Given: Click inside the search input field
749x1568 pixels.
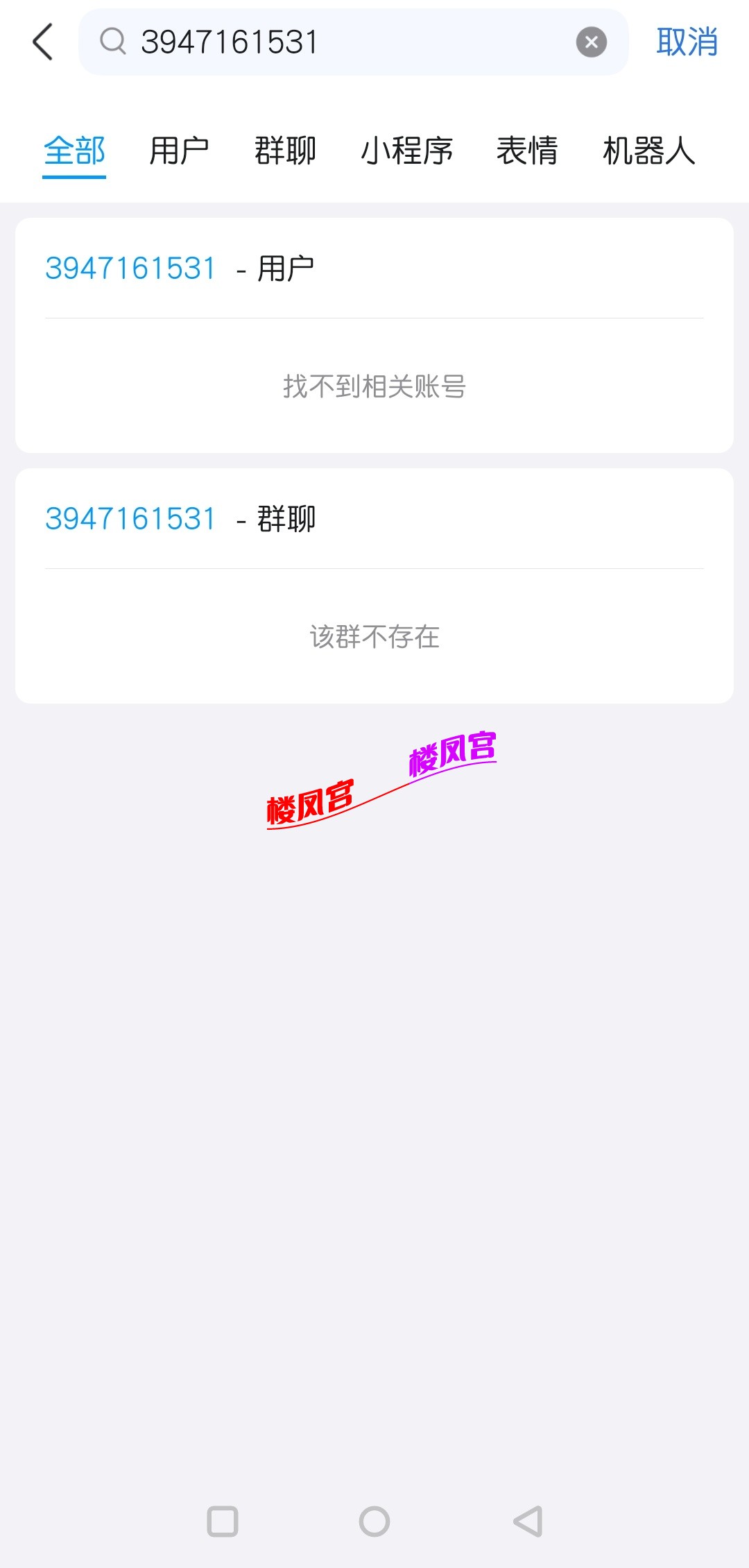Looking at the screenshot, I should click(x=347, y=42).
